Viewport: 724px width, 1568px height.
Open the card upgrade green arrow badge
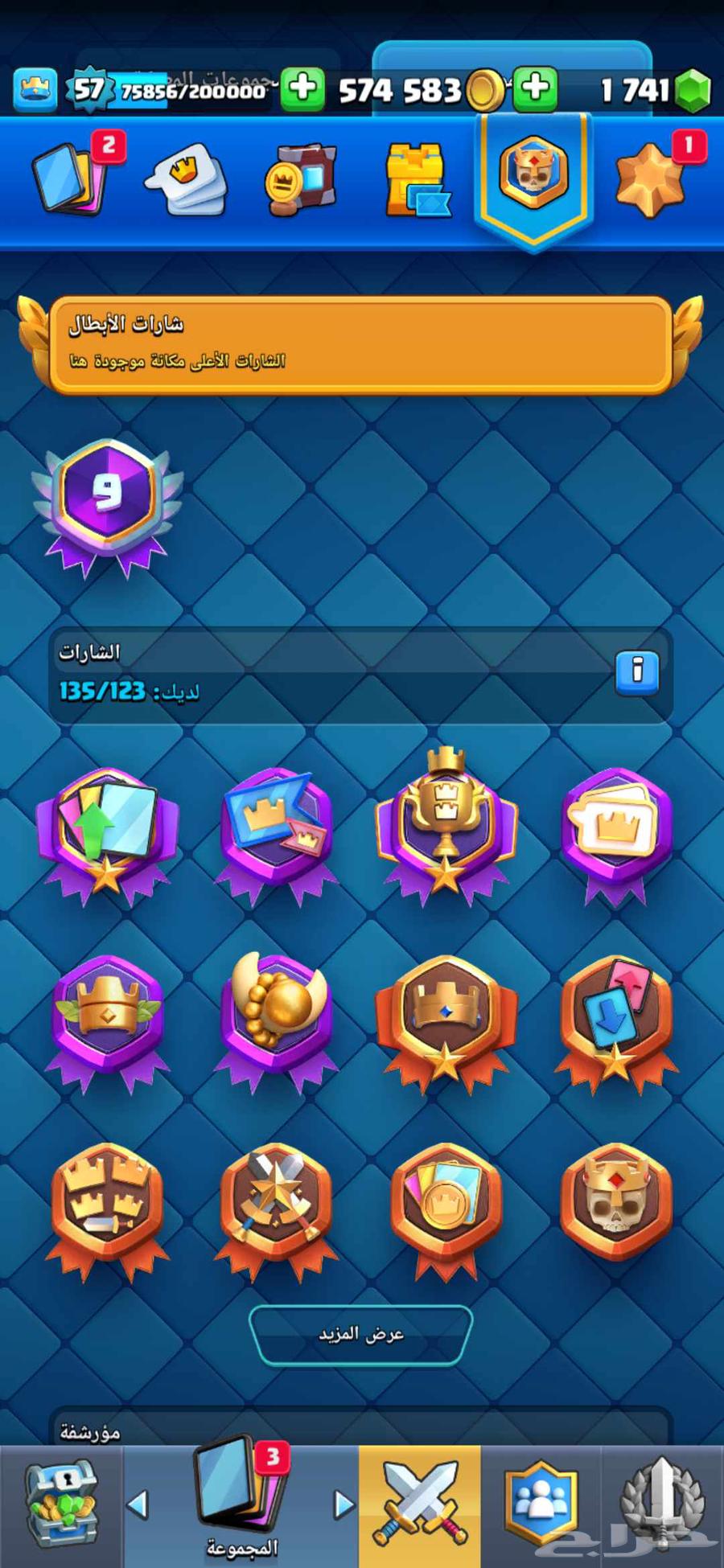pyautogui.click(x=107, y=832)
